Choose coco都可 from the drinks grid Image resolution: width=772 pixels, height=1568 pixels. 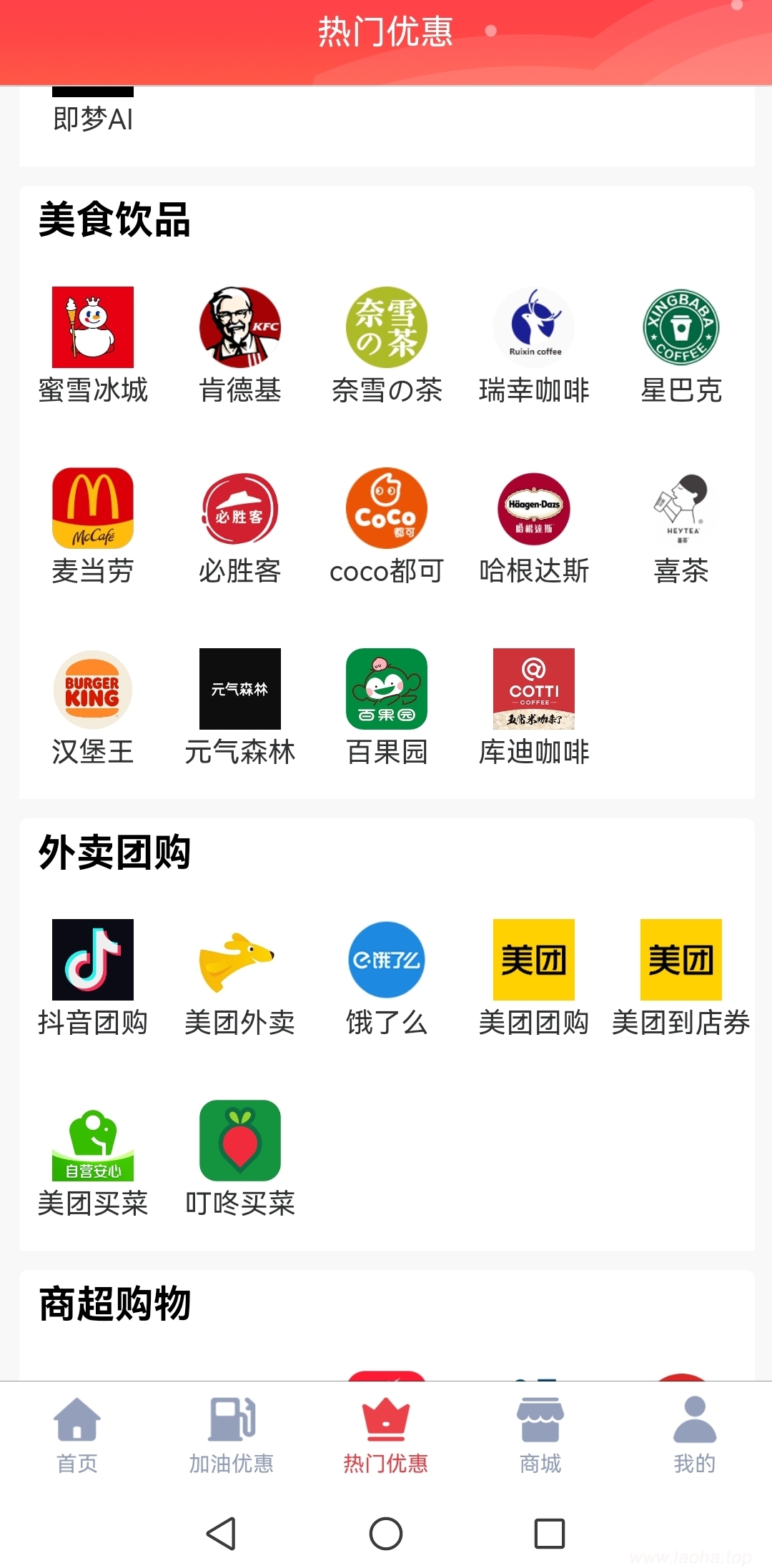(x=387, y=527)
